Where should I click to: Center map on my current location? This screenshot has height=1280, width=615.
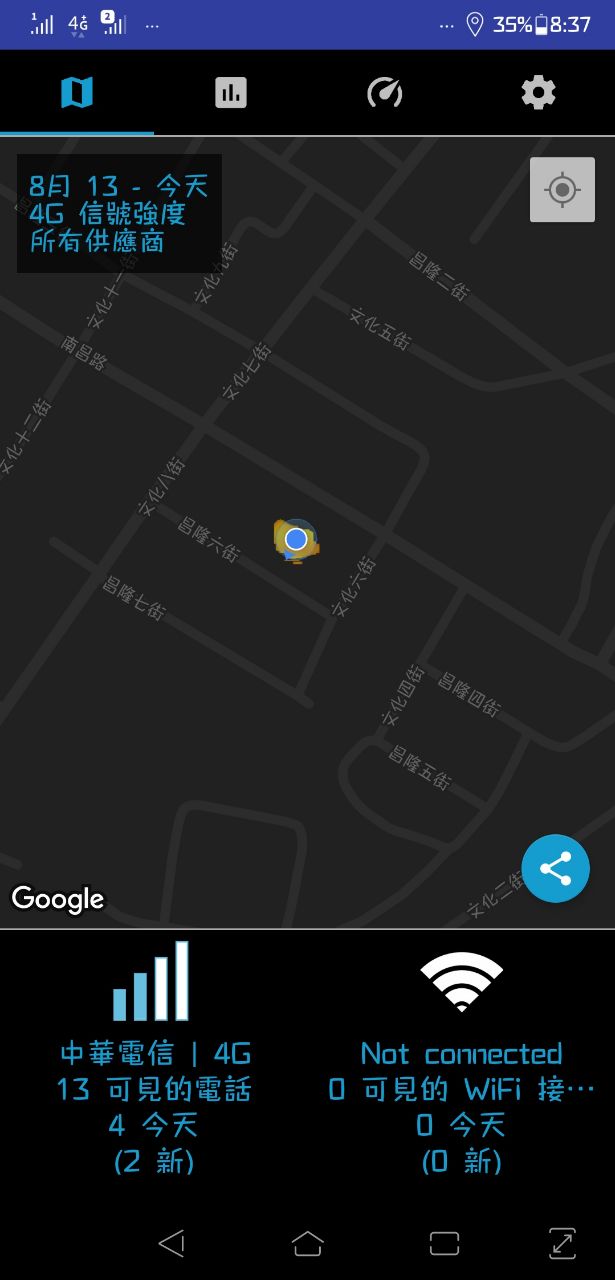562,189
